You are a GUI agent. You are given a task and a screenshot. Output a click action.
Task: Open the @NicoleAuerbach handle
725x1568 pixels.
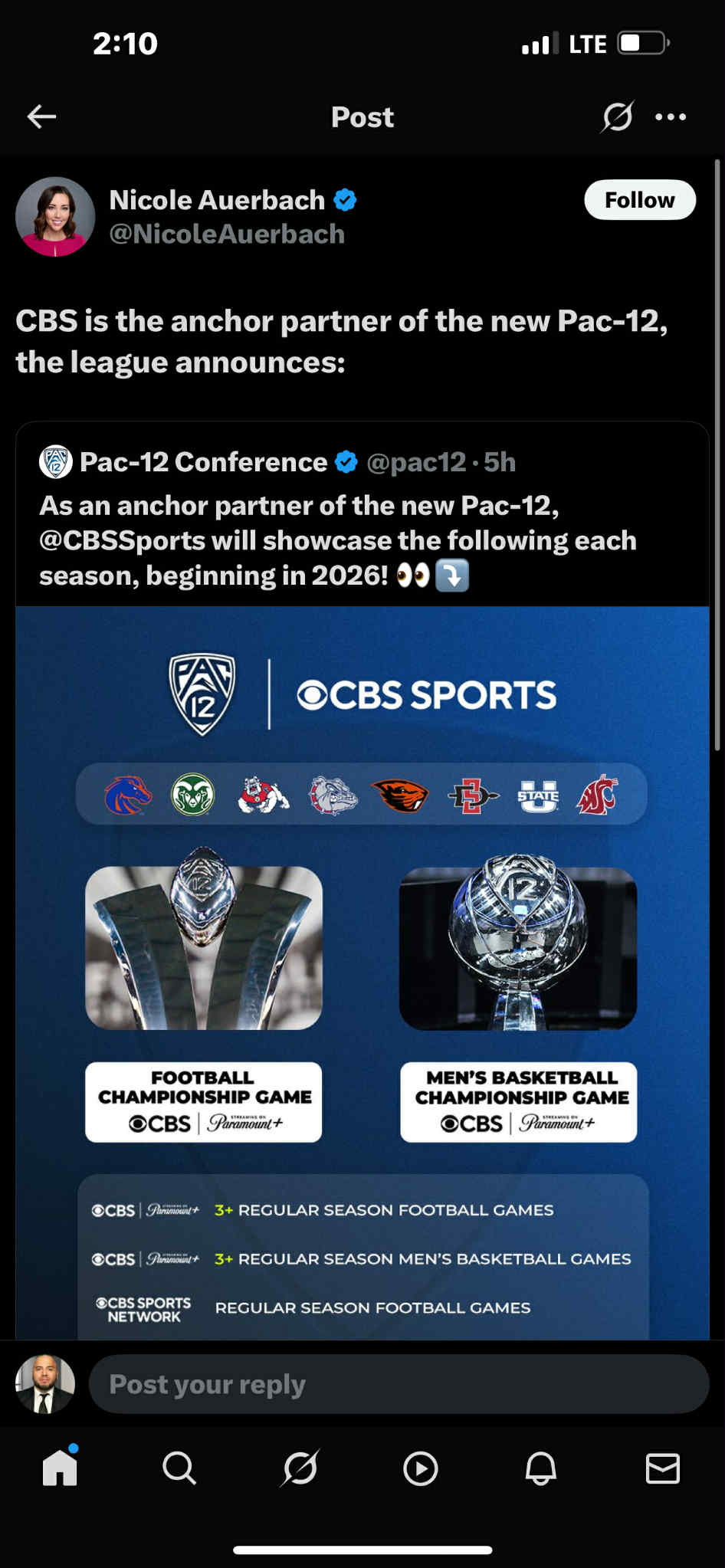pyautogui.click(x=227, y=234)
